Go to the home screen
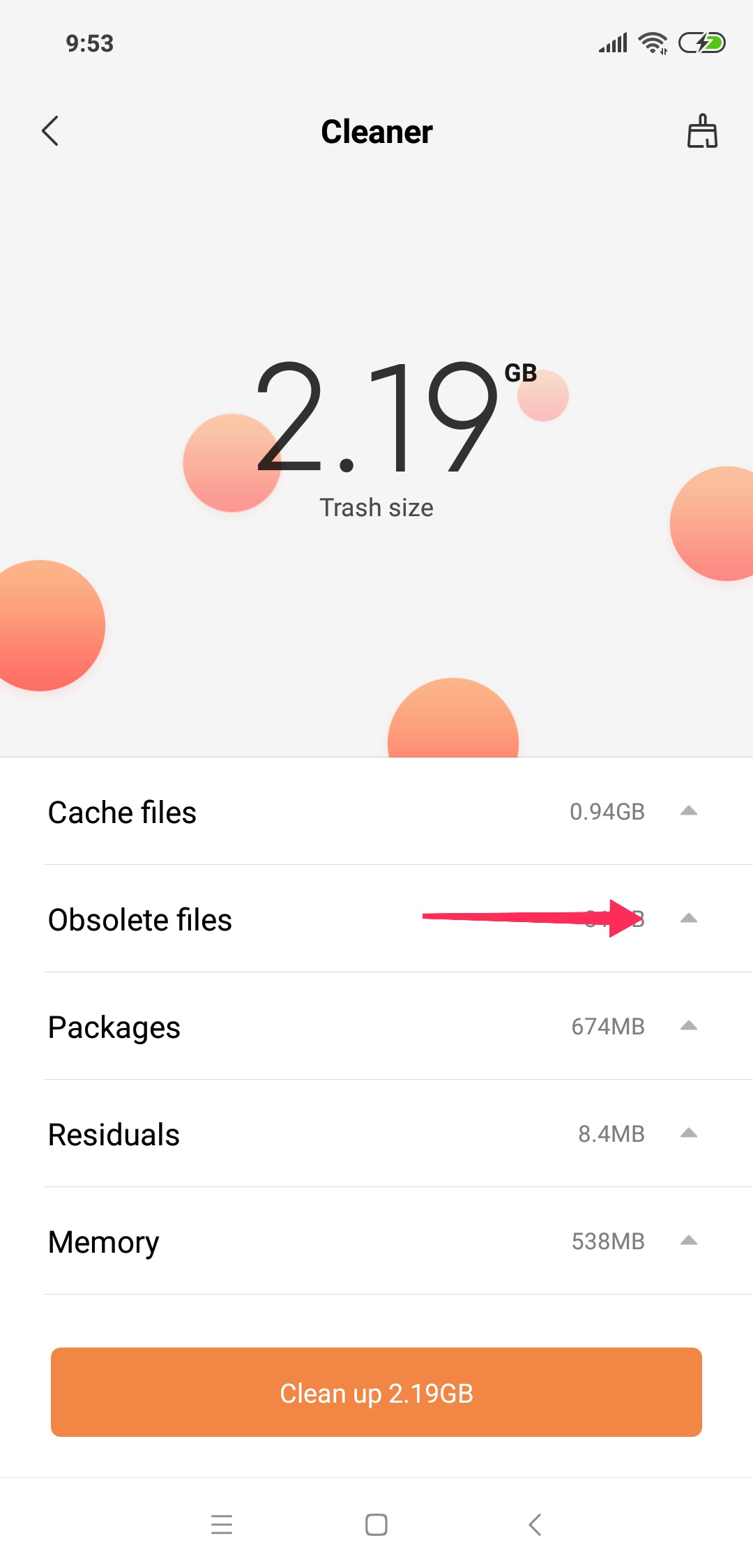Screen dimensions: 753x1568 (x=376, y=1525)
